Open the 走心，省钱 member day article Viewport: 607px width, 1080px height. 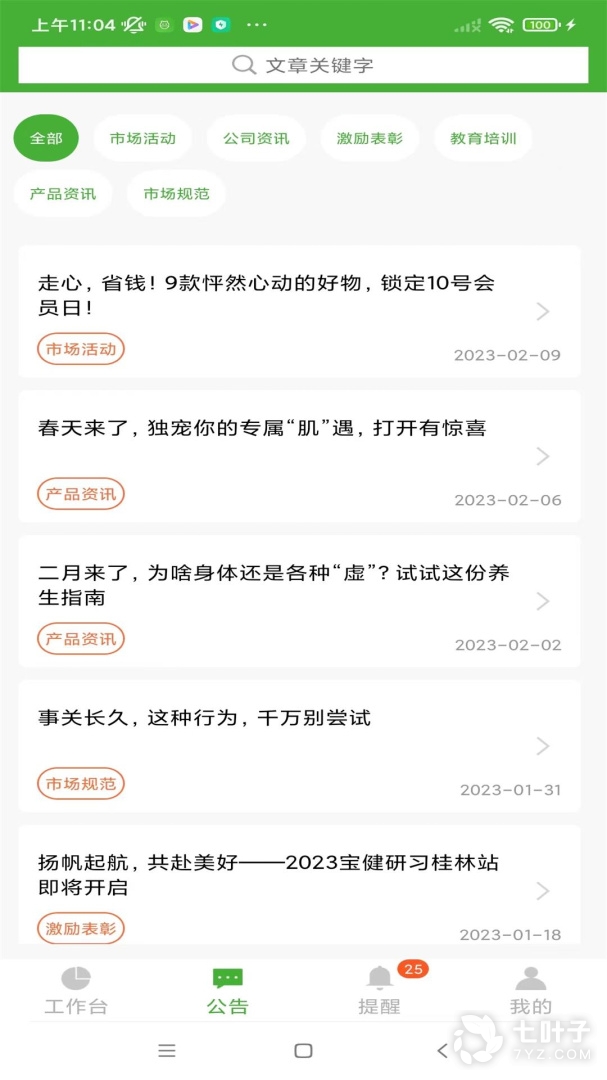[299, 310]
